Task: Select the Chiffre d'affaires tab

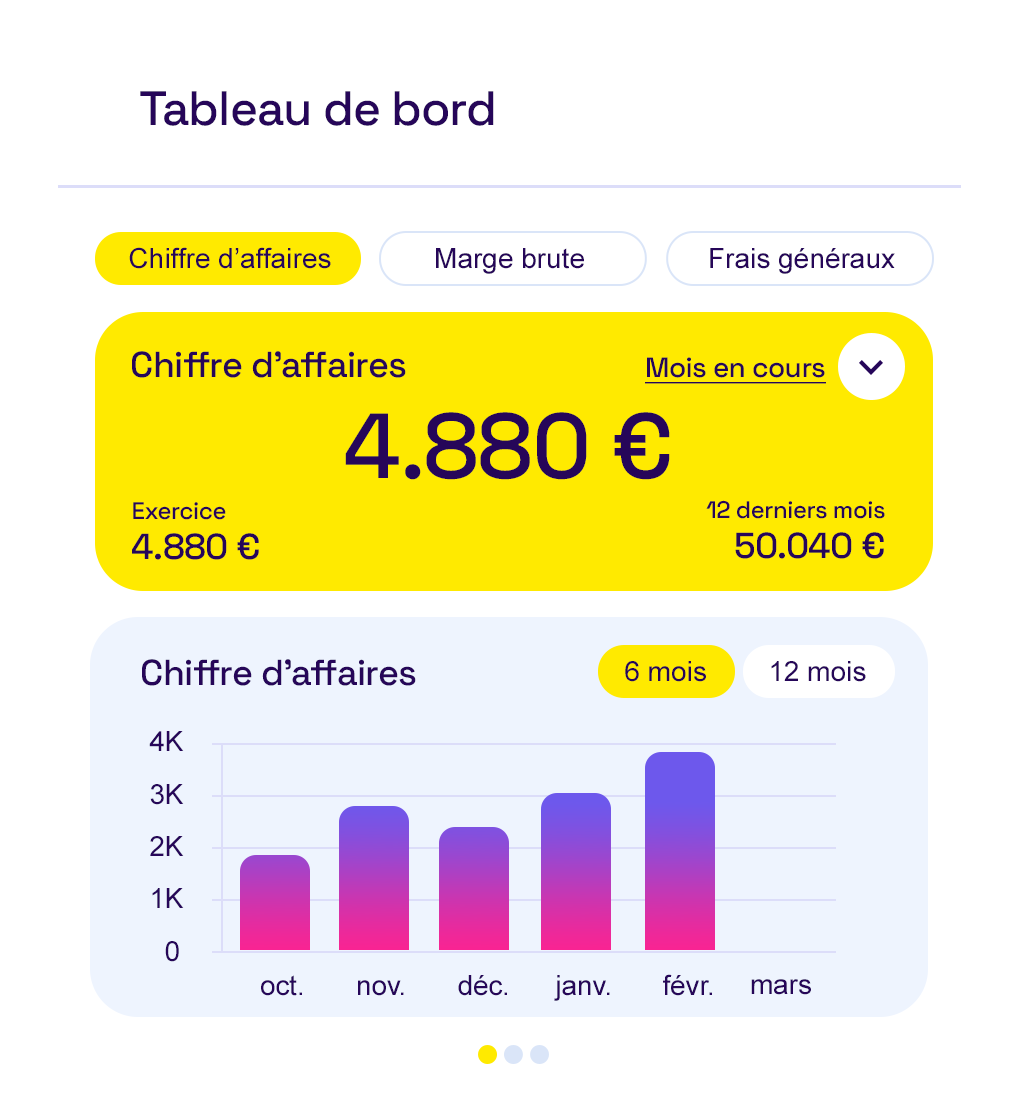Action: coord(227,258)
